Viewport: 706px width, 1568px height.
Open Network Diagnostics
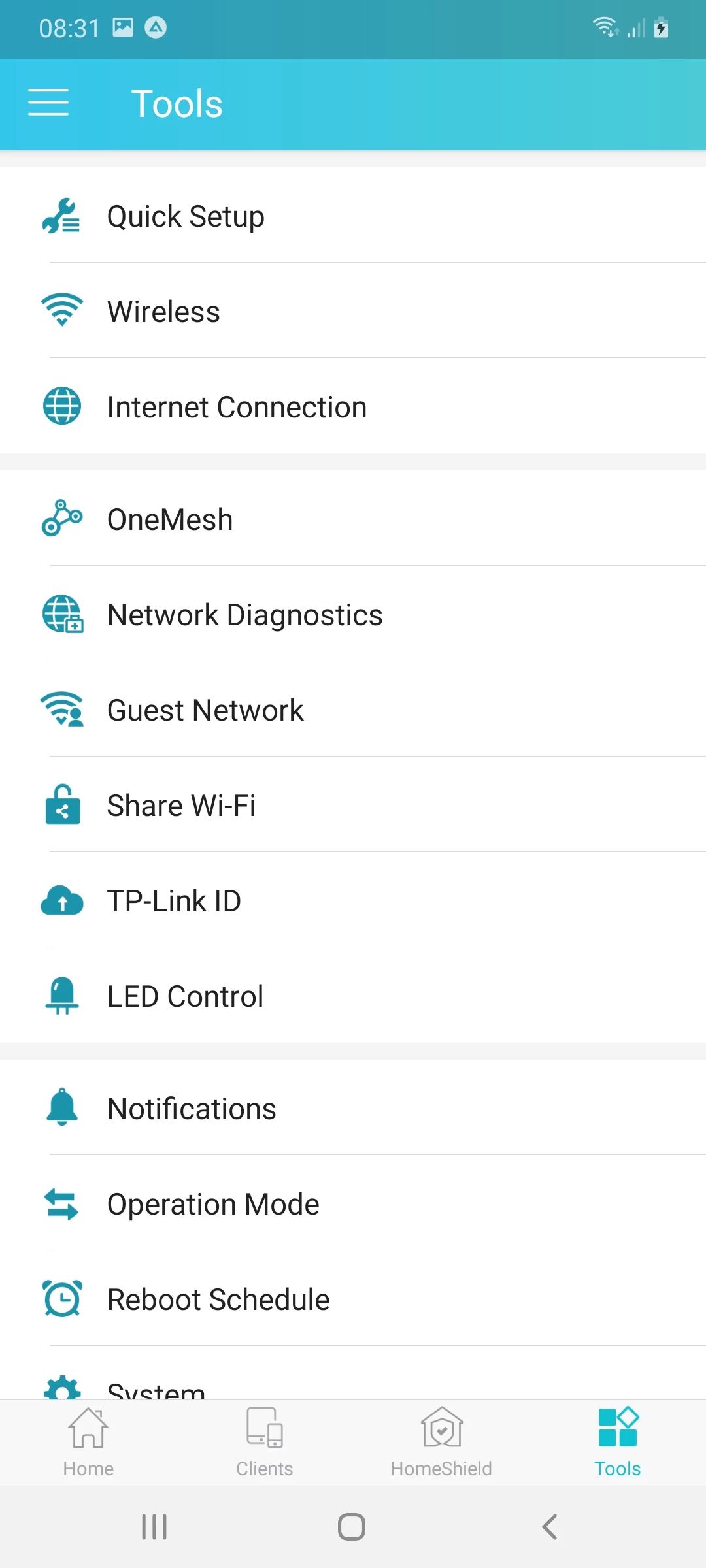coord(353,614)
